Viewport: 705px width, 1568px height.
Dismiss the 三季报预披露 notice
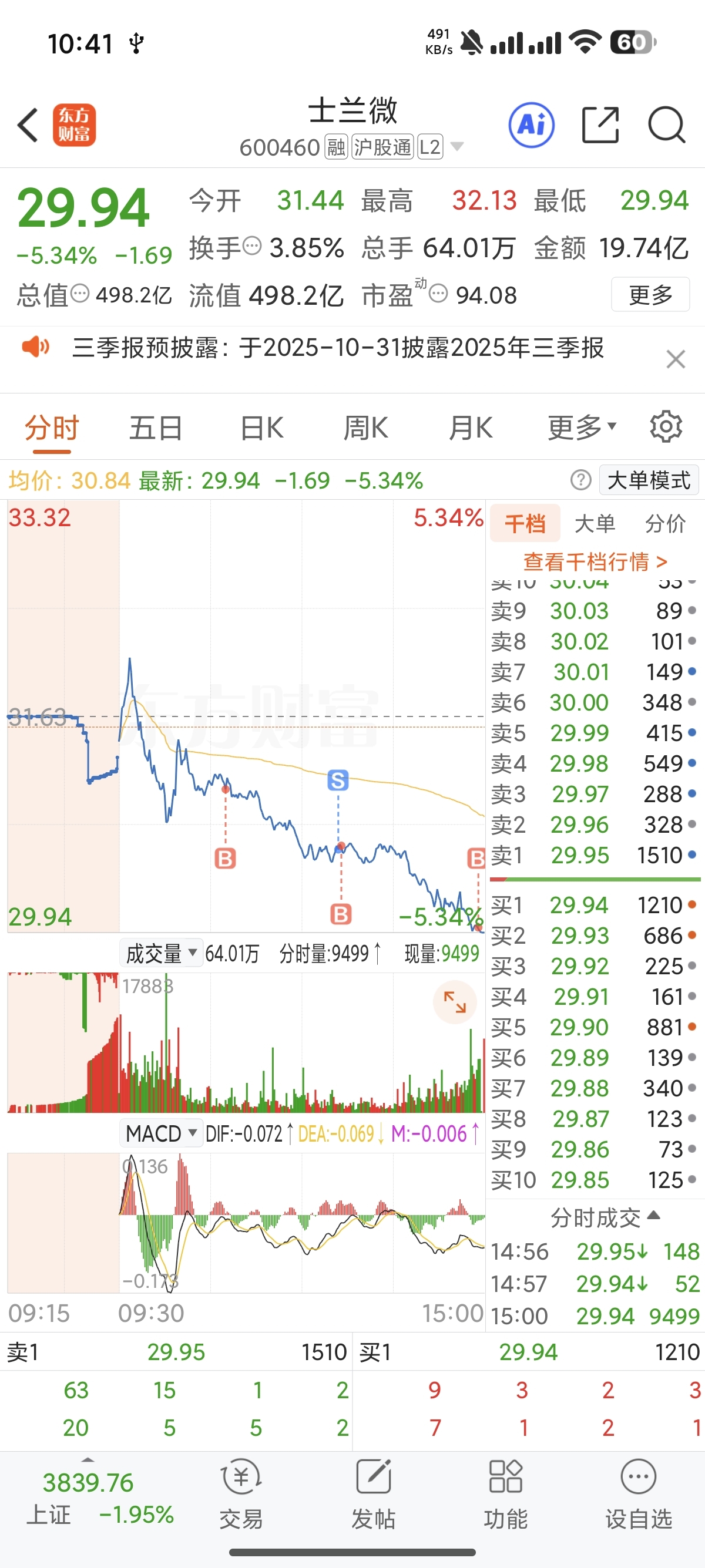(x=676, y=359)
